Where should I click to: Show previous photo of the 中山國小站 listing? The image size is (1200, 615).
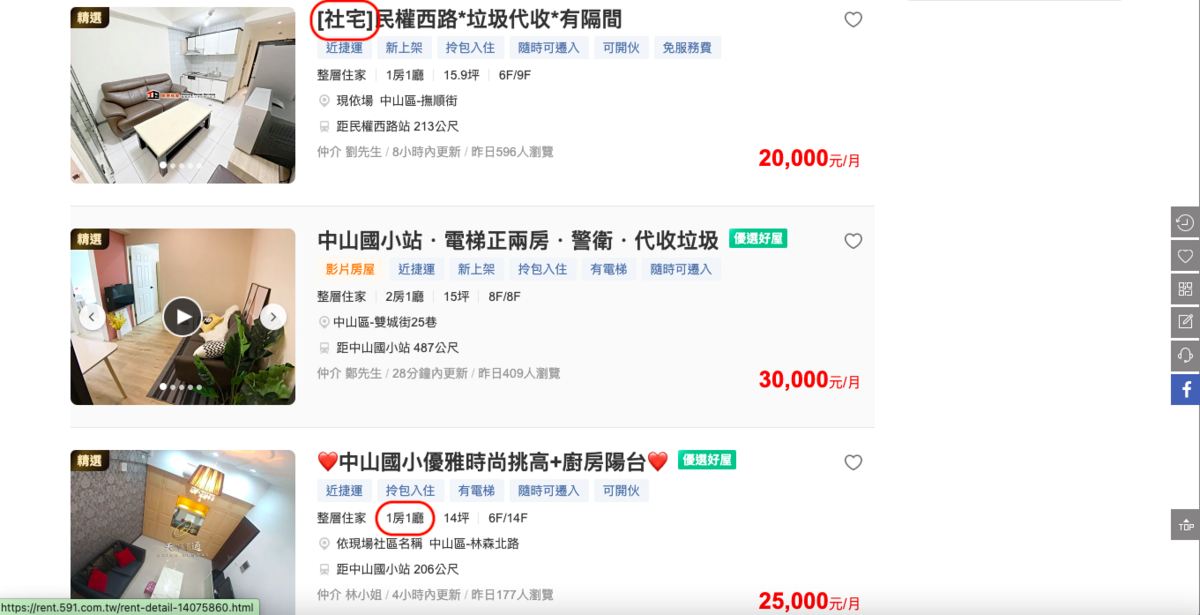point(92,317)
